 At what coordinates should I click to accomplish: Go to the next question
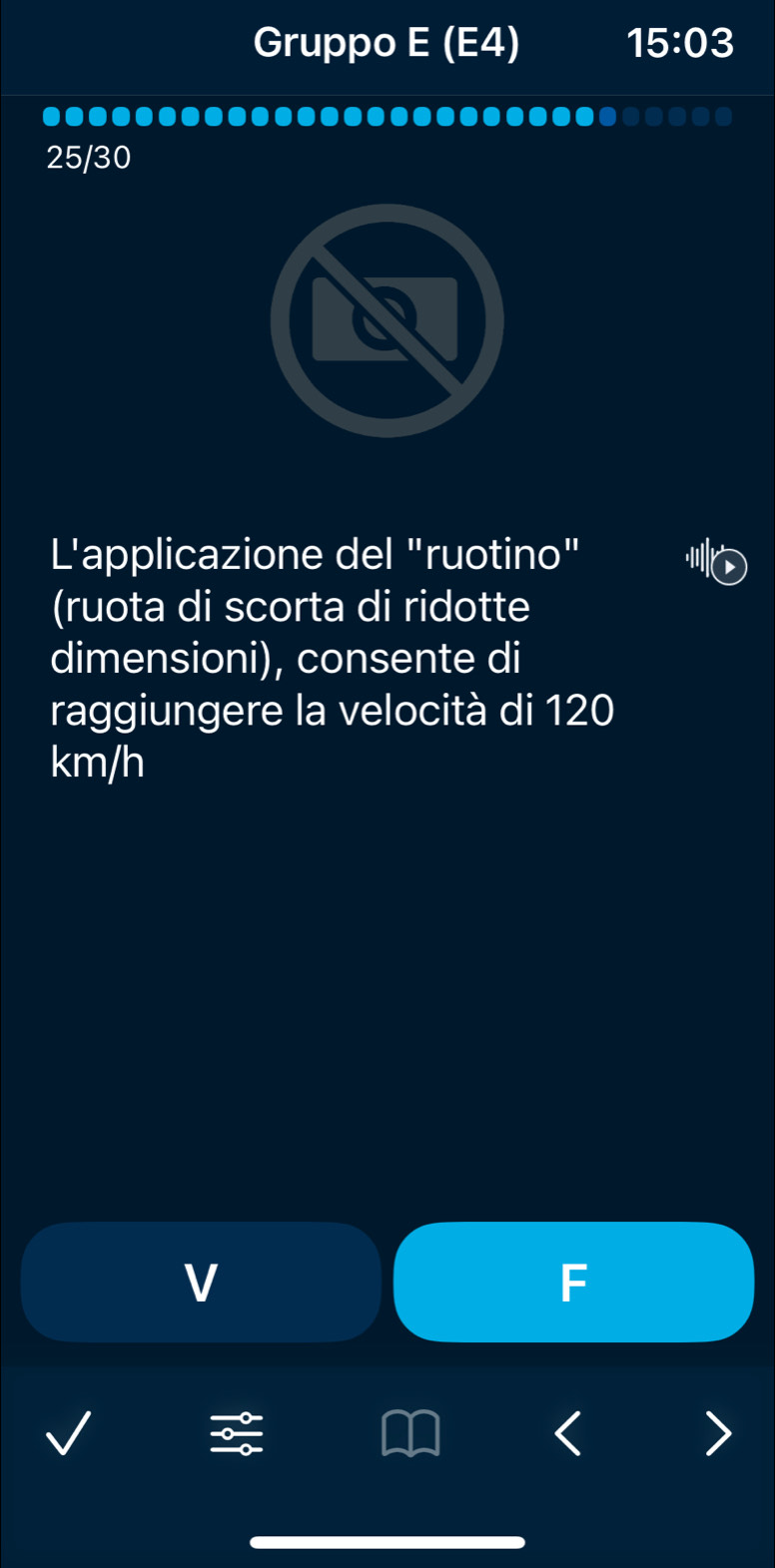pyautogui.click(x=718, y=1433)
